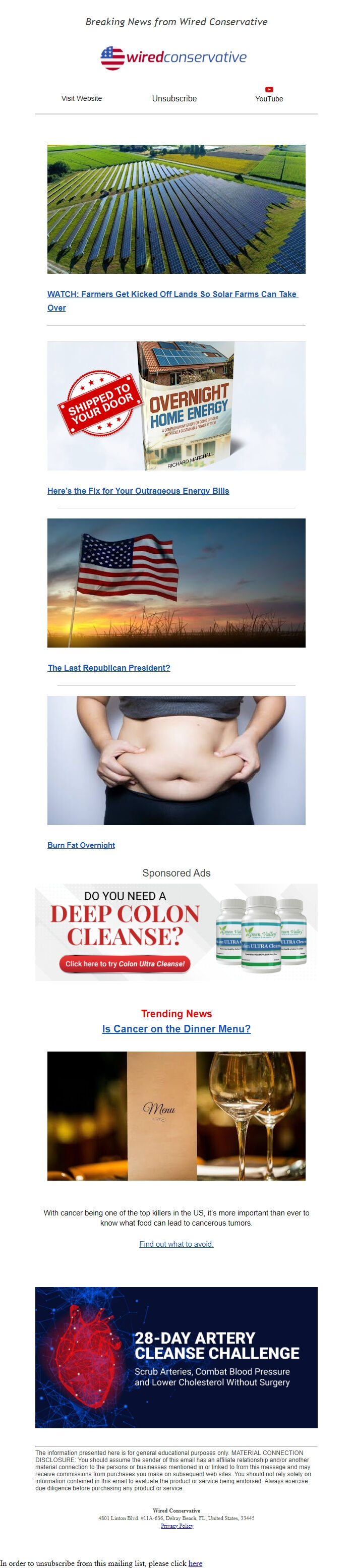The height and width of the screenshot is (1568, 353).
Task: Open the Fix for Outrageous Energy Bills link
Action: point(138,491)
